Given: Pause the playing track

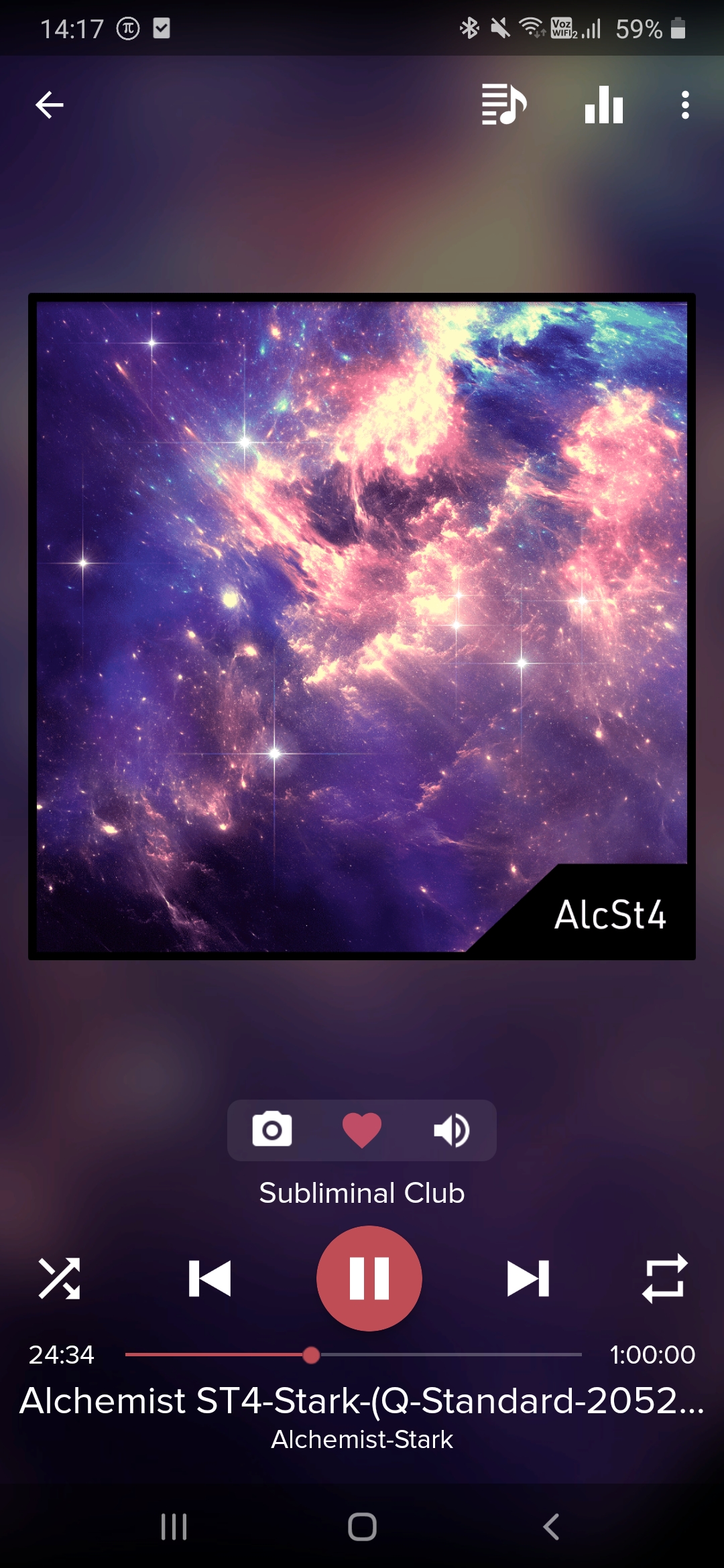Looking at the screenshot, I should (369, 1279).
